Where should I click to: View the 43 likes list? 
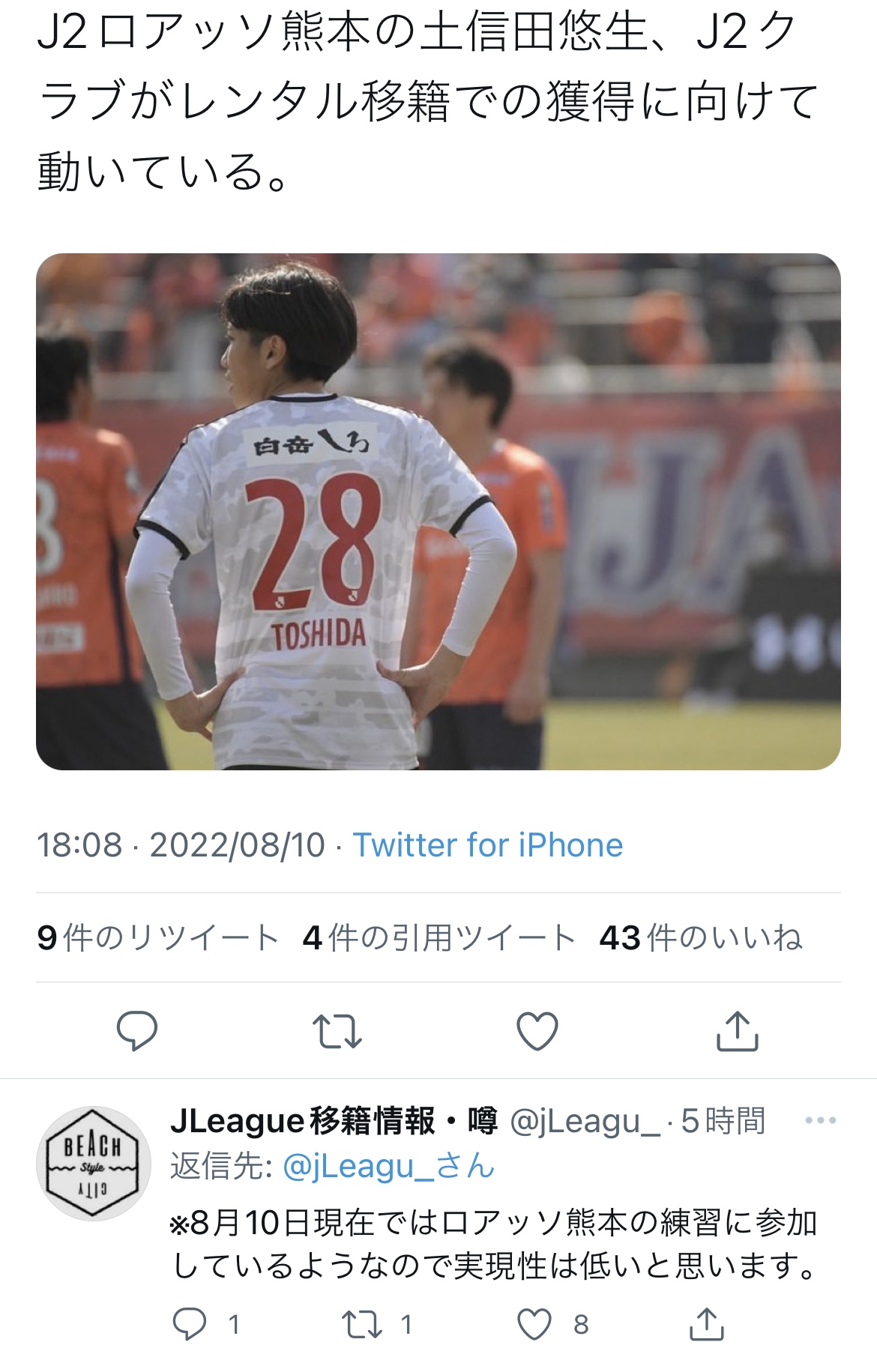[x=700, y=937]
